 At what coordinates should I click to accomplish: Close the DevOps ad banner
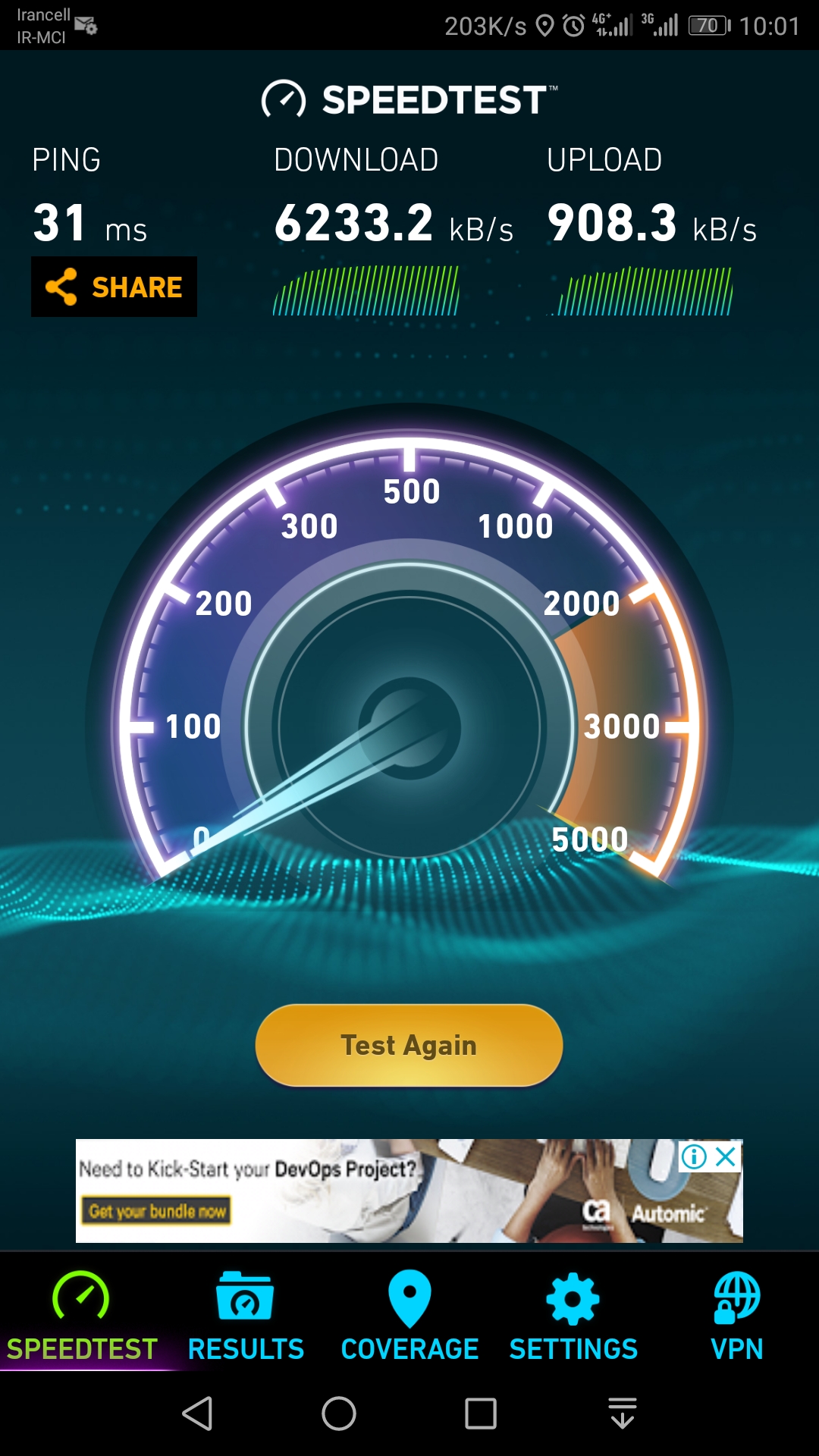click(726, 1156)
